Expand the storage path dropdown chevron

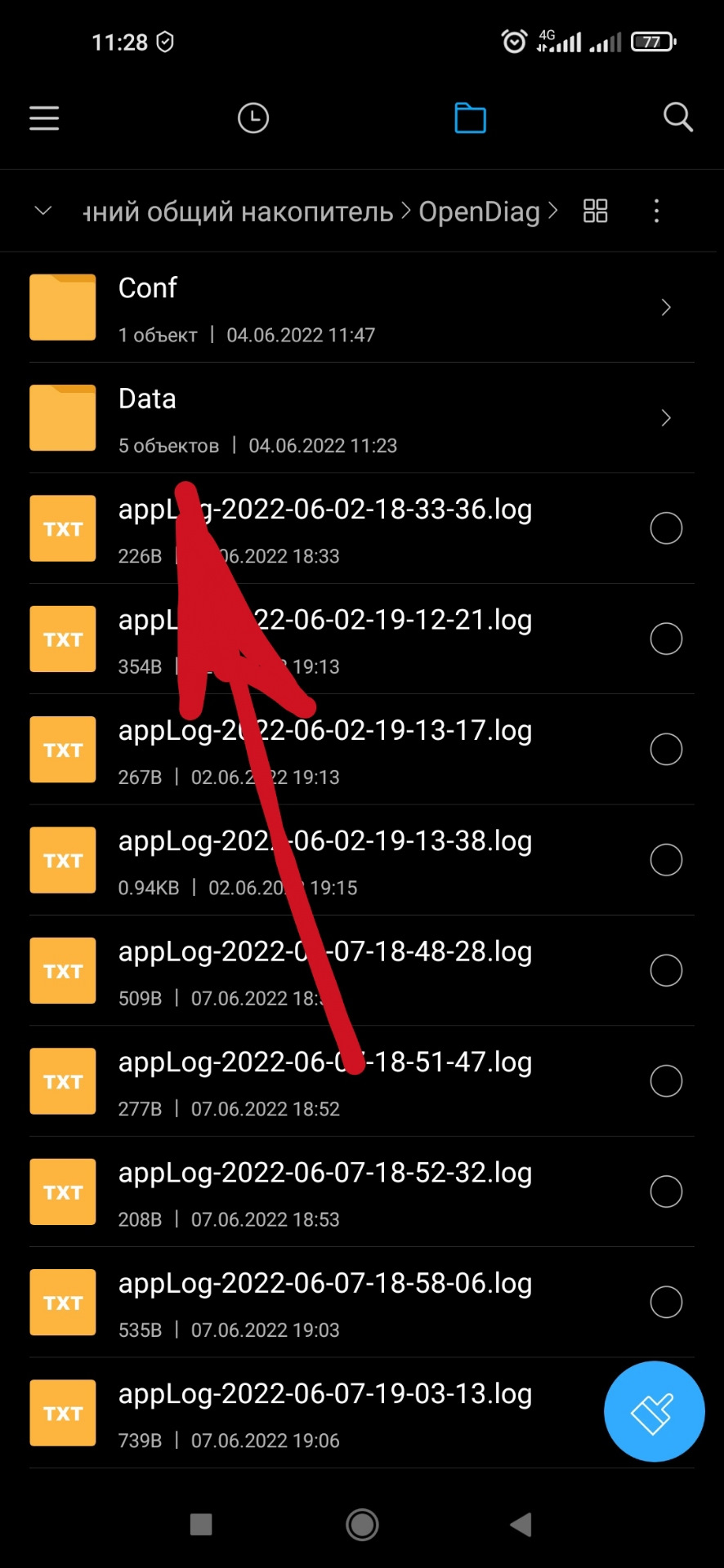[43, 212]
